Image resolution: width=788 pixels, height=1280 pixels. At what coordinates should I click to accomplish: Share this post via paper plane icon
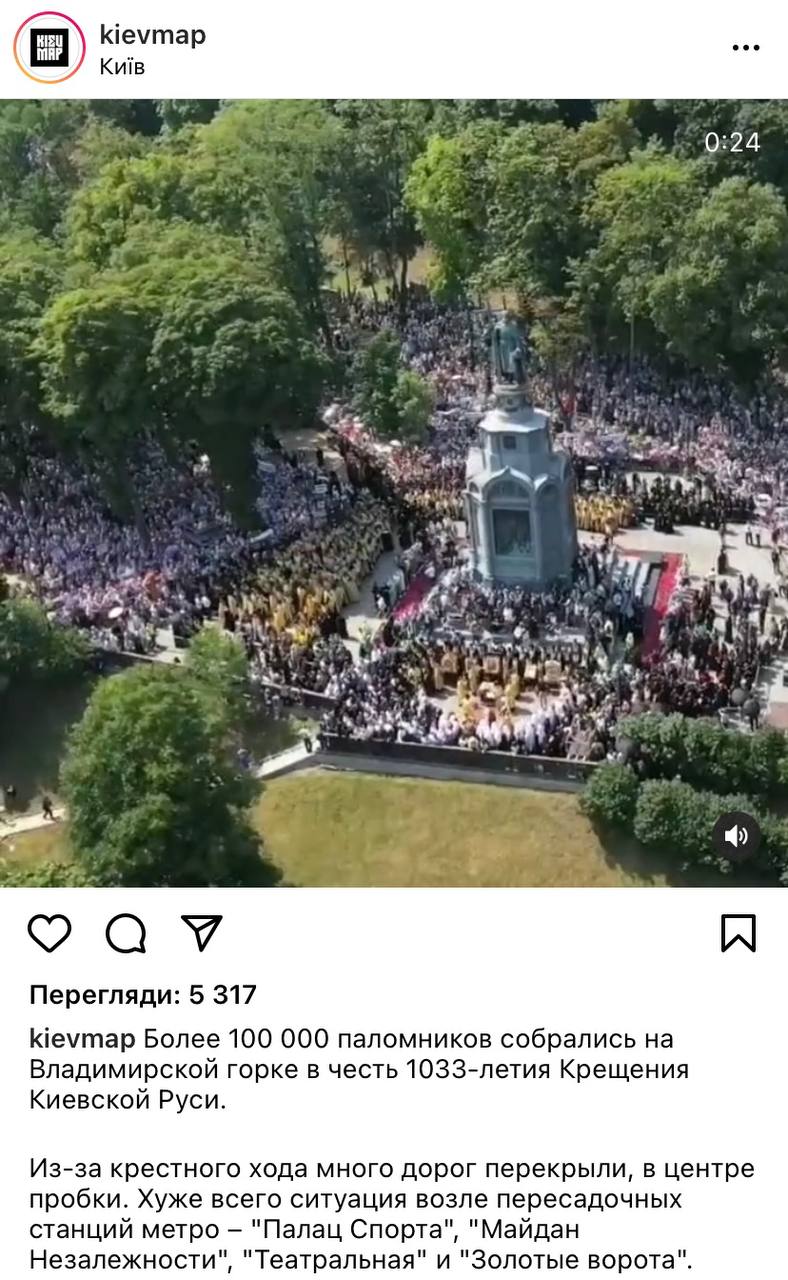202,933
